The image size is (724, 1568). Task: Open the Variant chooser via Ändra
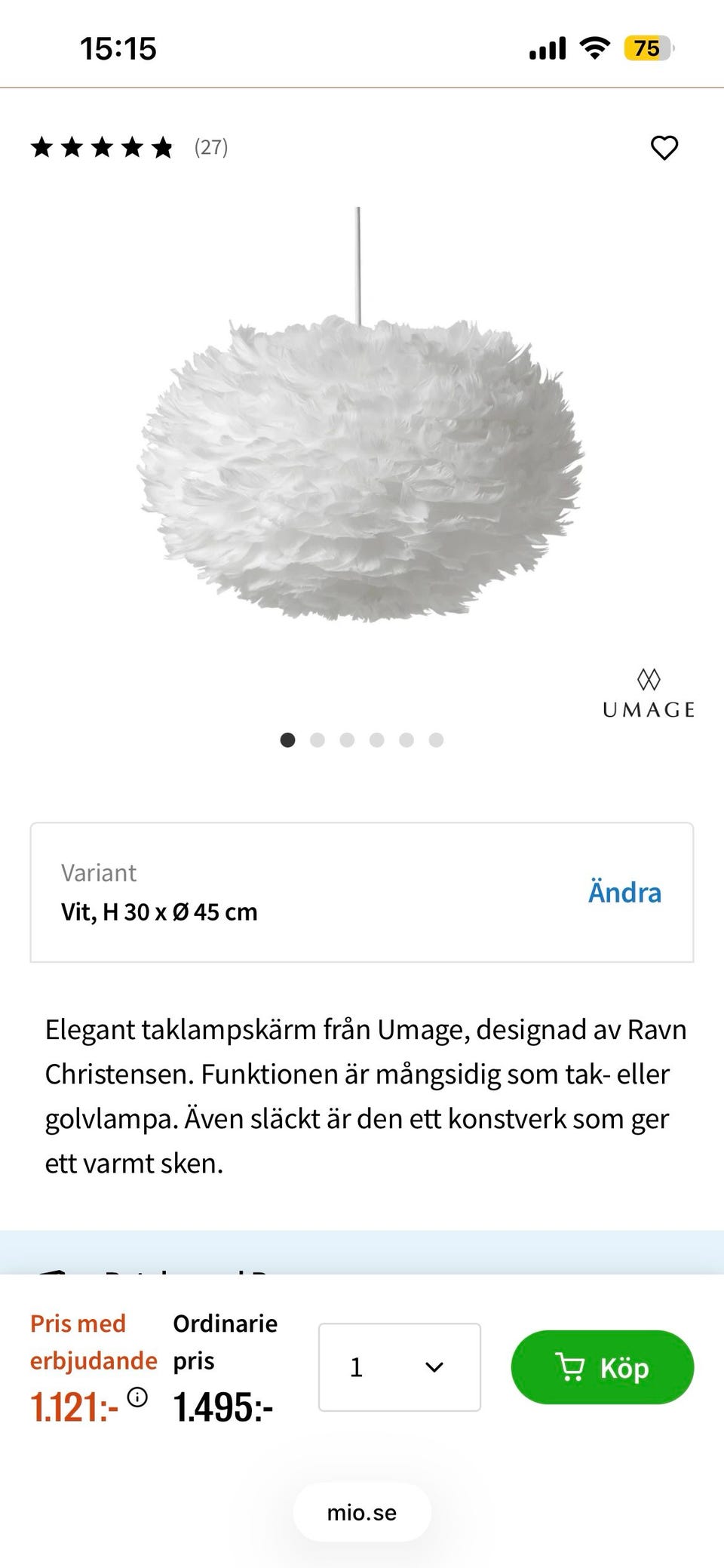tap(624, 893)
